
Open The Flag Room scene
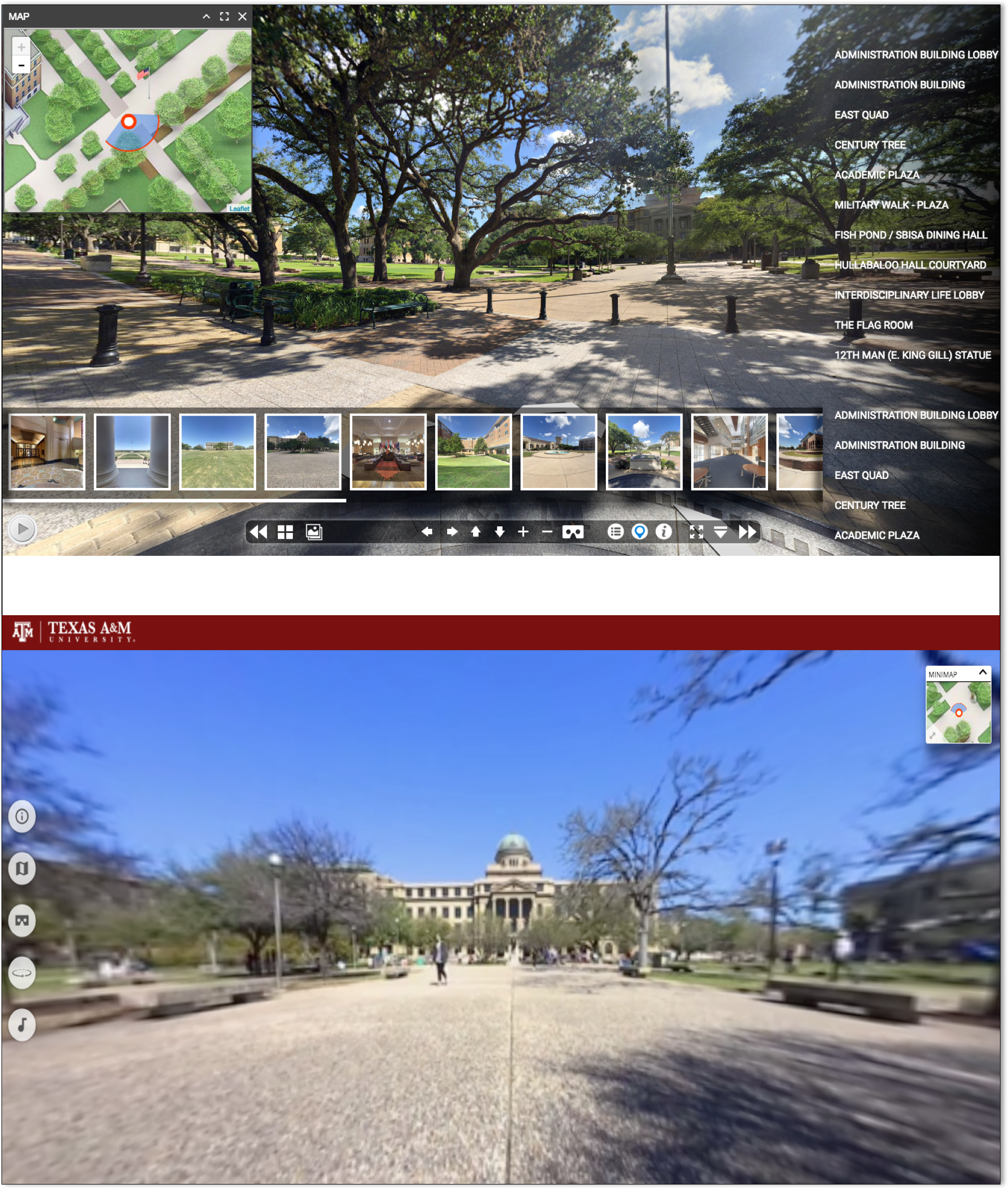(873, 325)
